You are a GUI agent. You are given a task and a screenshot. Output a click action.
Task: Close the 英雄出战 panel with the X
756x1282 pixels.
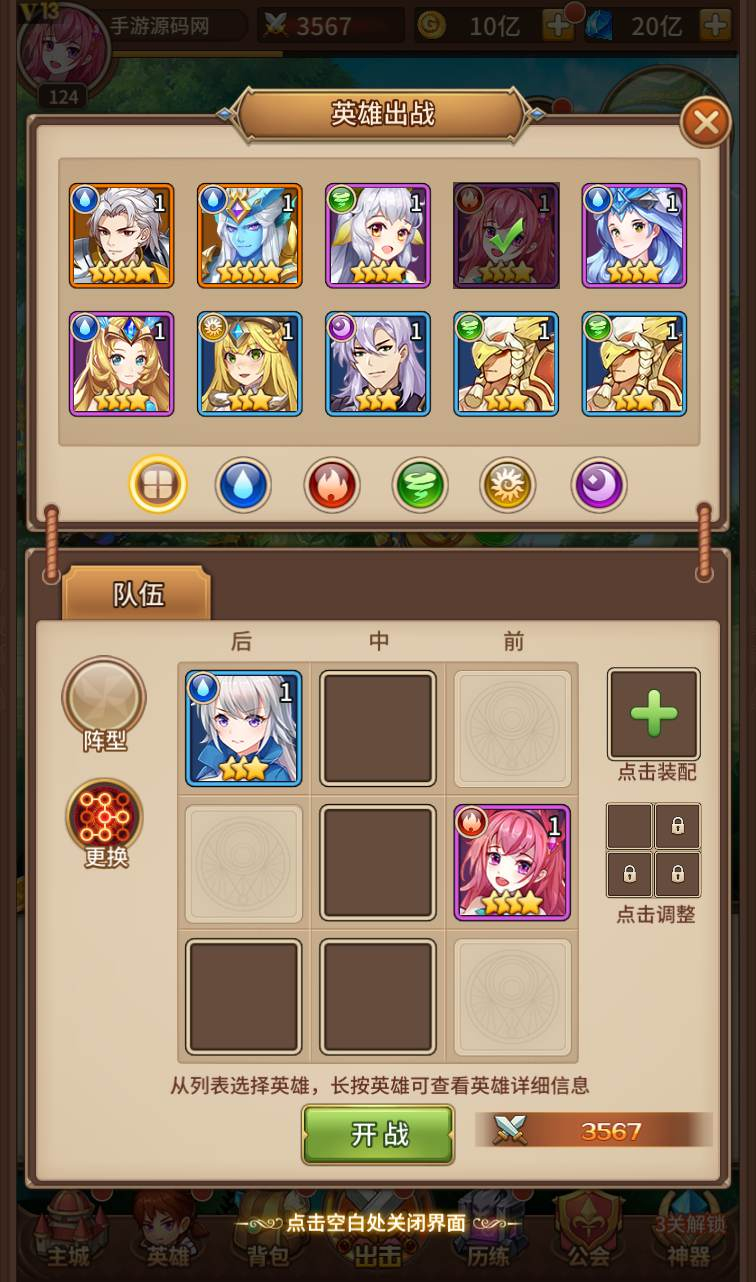tap(706, 123)
